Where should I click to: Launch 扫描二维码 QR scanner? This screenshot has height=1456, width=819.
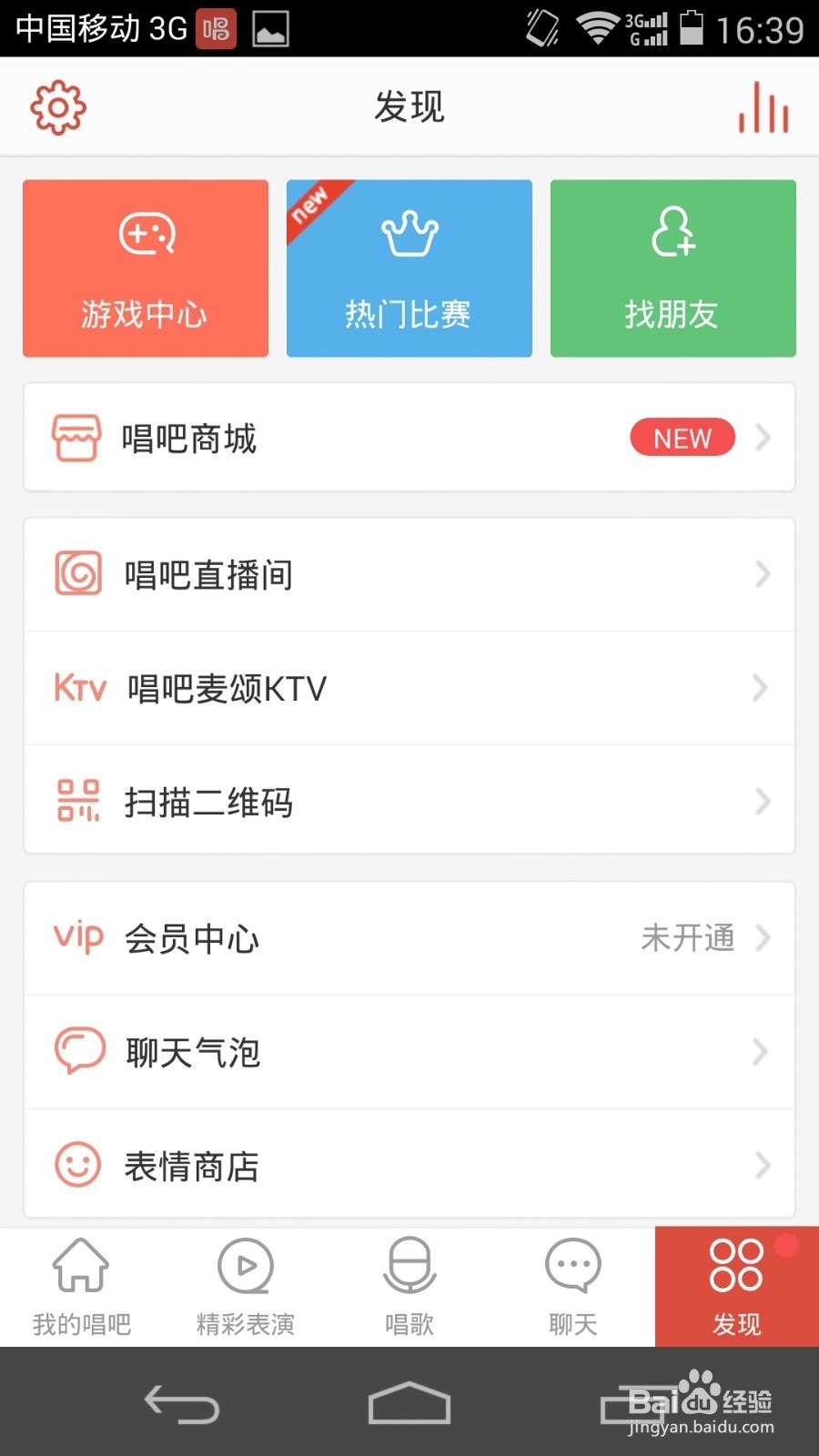point(409,802)
